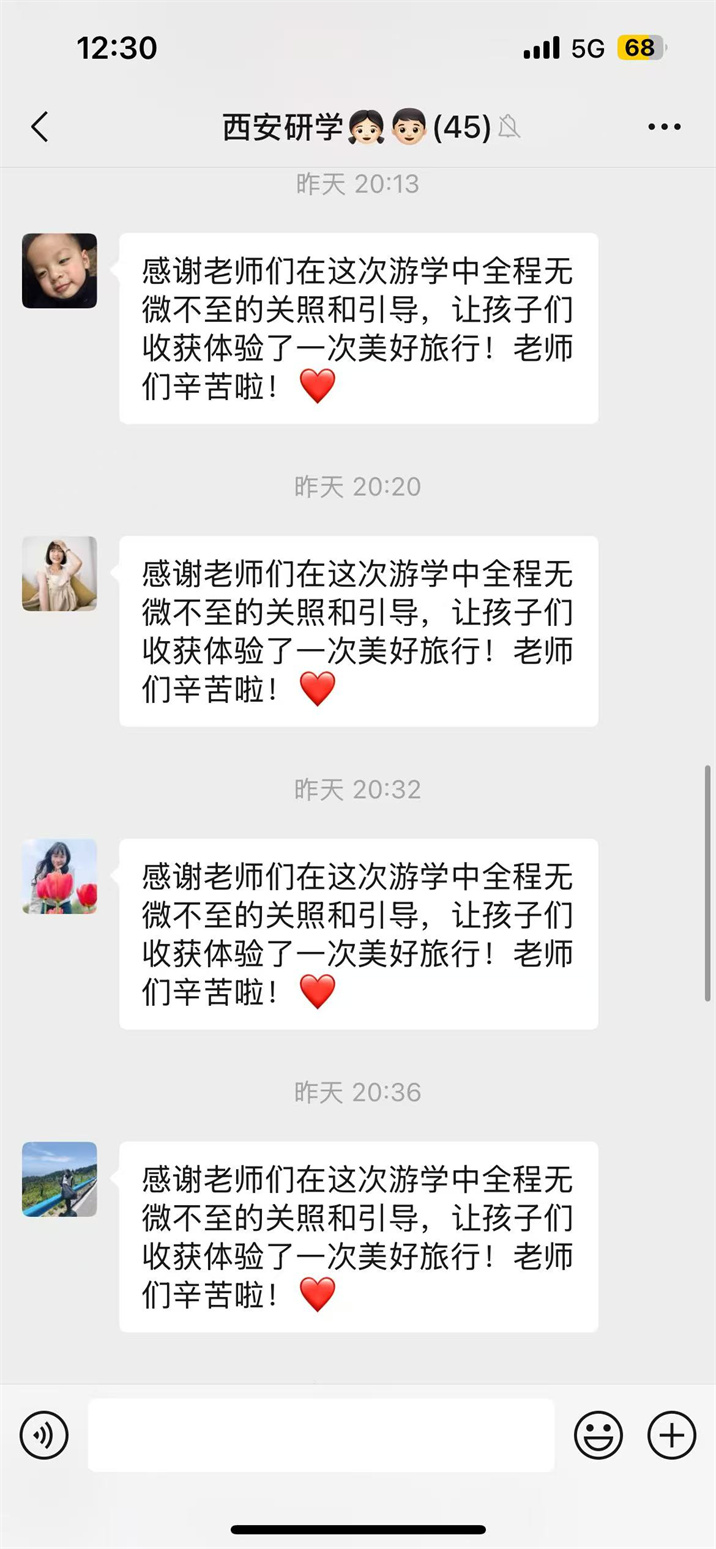Open the landscape-photo avatar at 20:36

pyautogui.click(x=60, y=1180)
